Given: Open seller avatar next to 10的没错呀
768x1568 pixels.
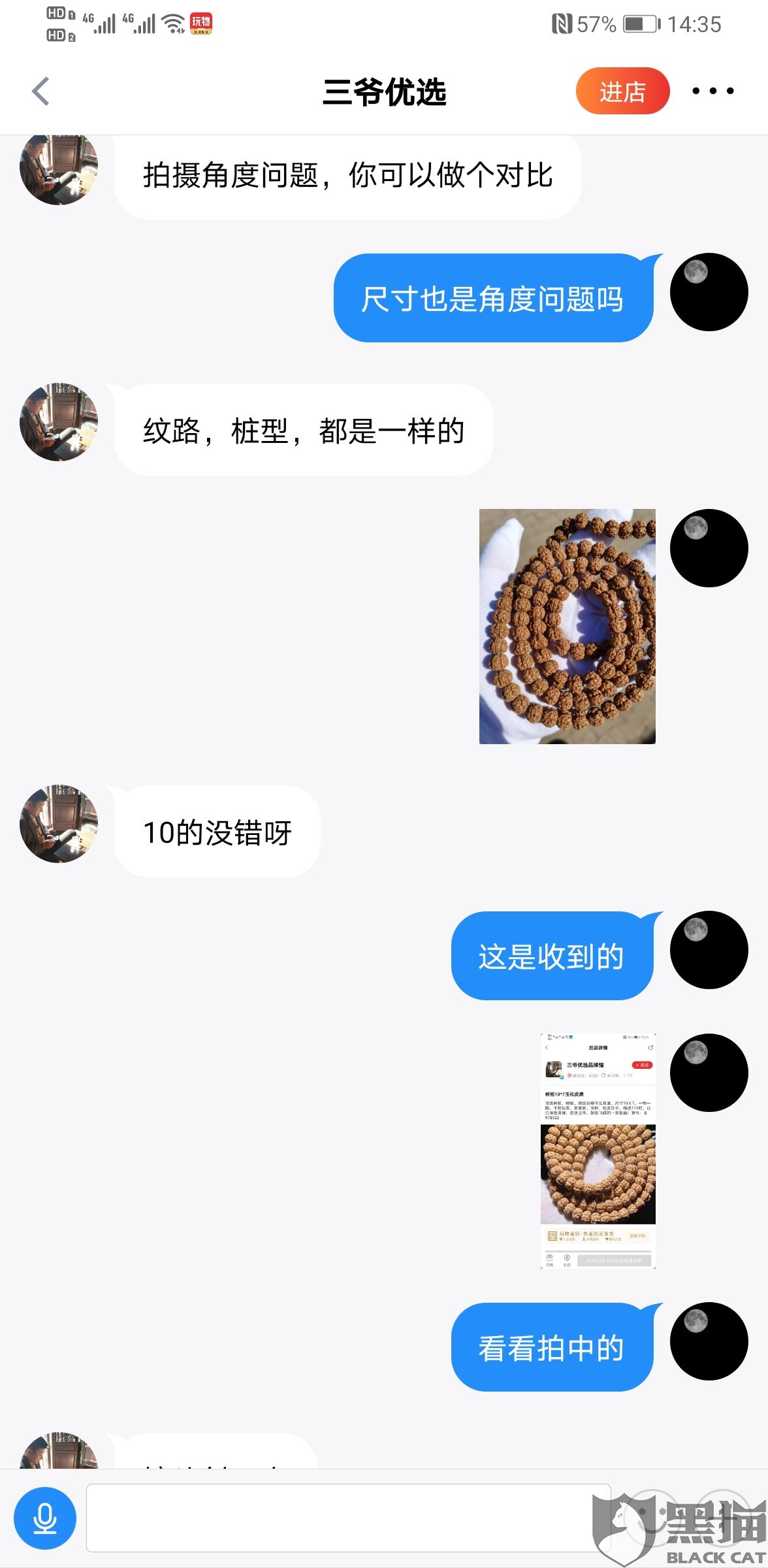Looking at the screenshot, I should tap(59, 824).
